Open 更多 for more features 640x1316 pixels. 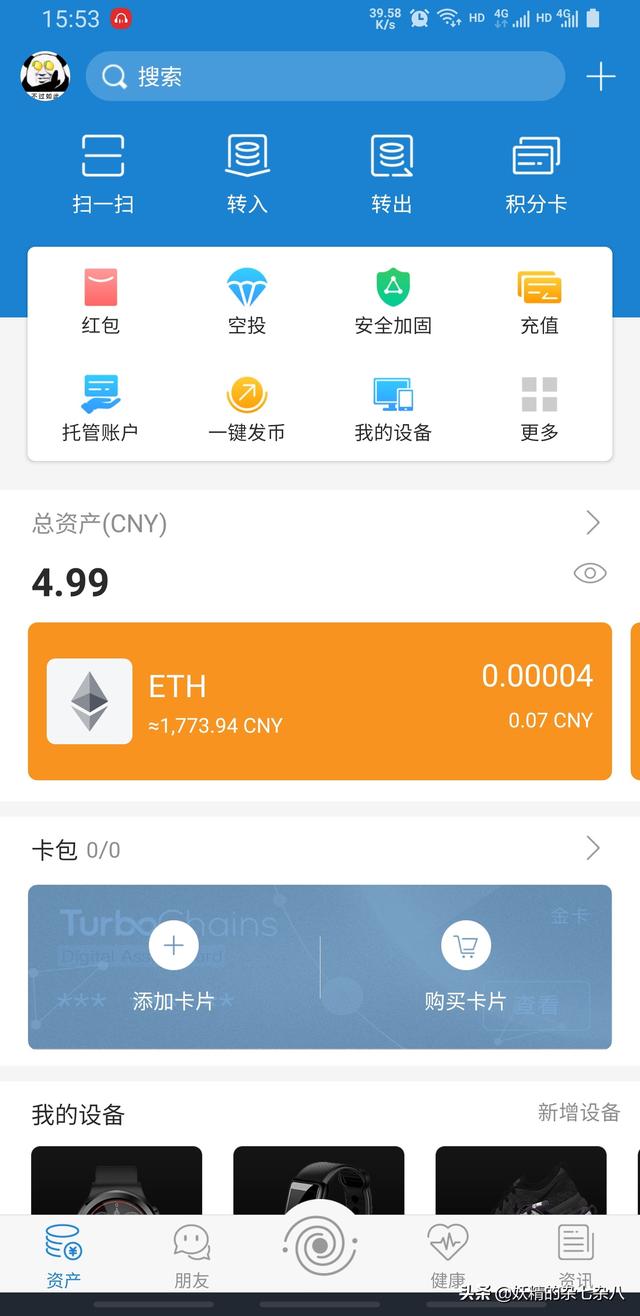(x=539, y=409)
